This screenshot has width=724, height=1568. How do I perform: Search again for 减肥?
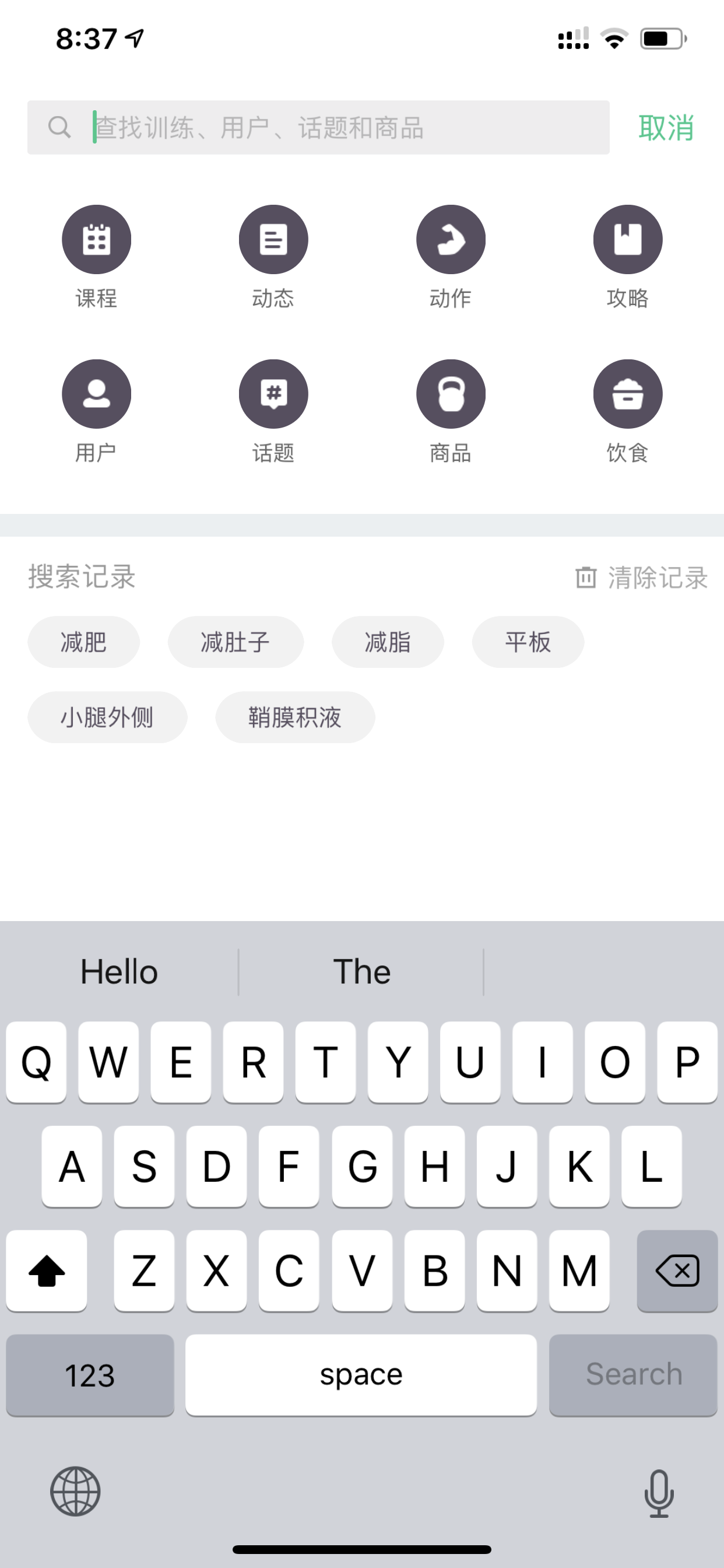pyautogui.click(x=83, y=642)
